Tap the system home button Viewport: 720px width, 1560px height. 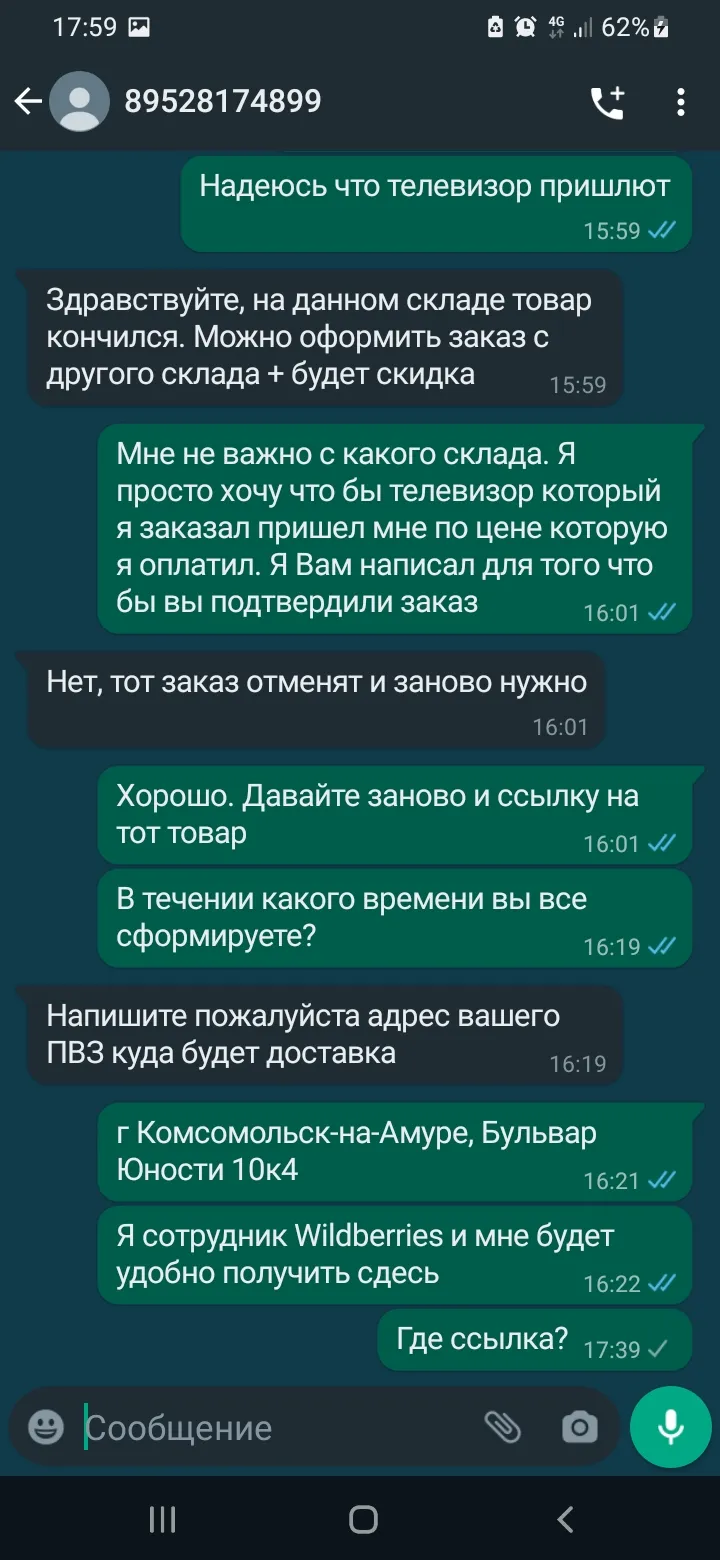point(363,1520)
